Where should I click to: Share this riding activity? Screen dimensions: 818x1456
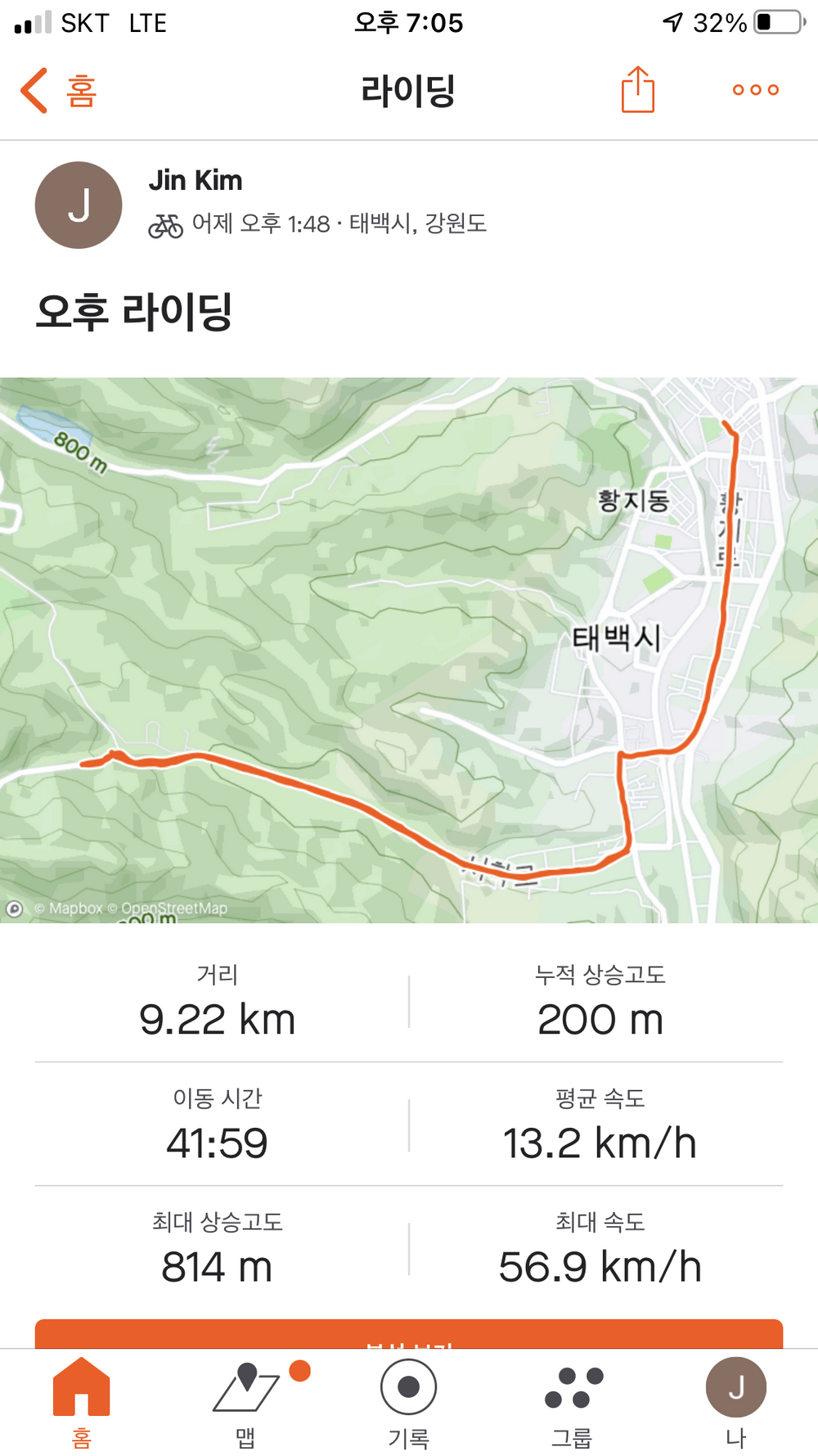[637, 89]
